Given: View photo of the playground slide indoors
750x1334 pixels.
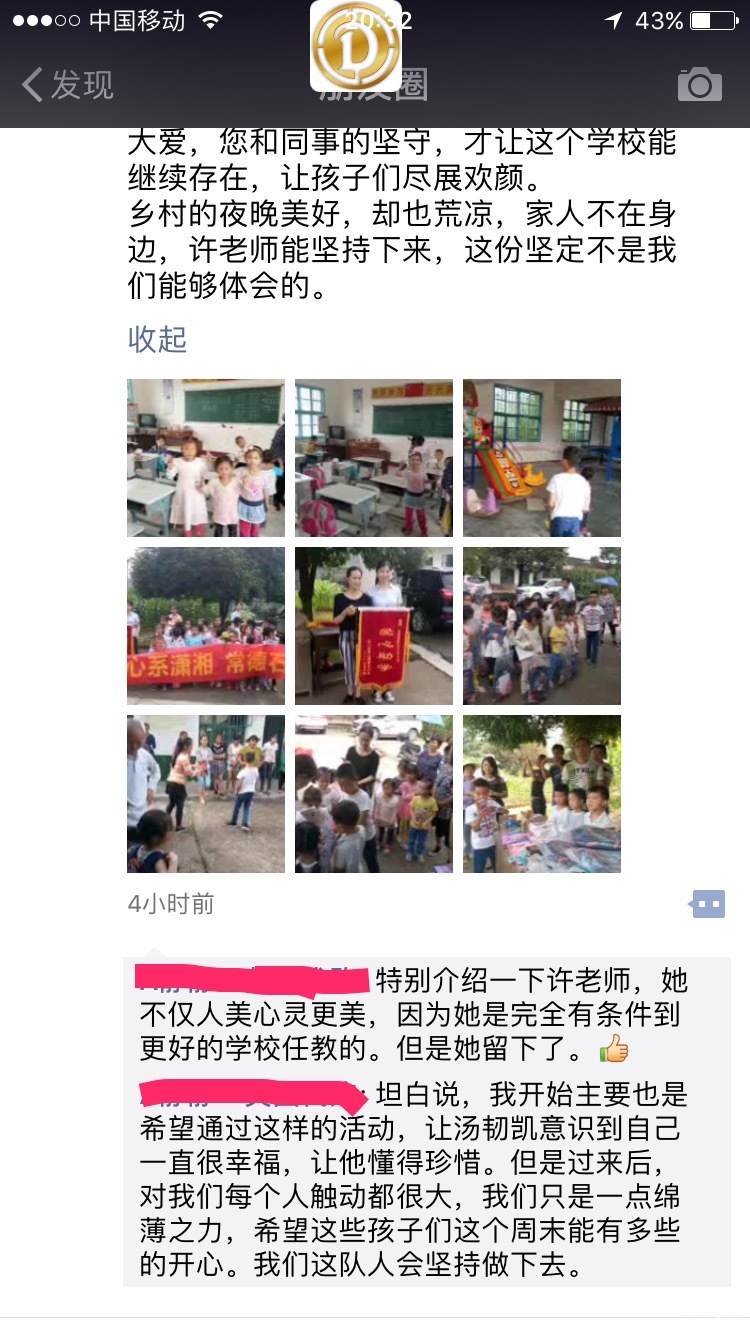Looking at the screenshot, I should point(541,458).
